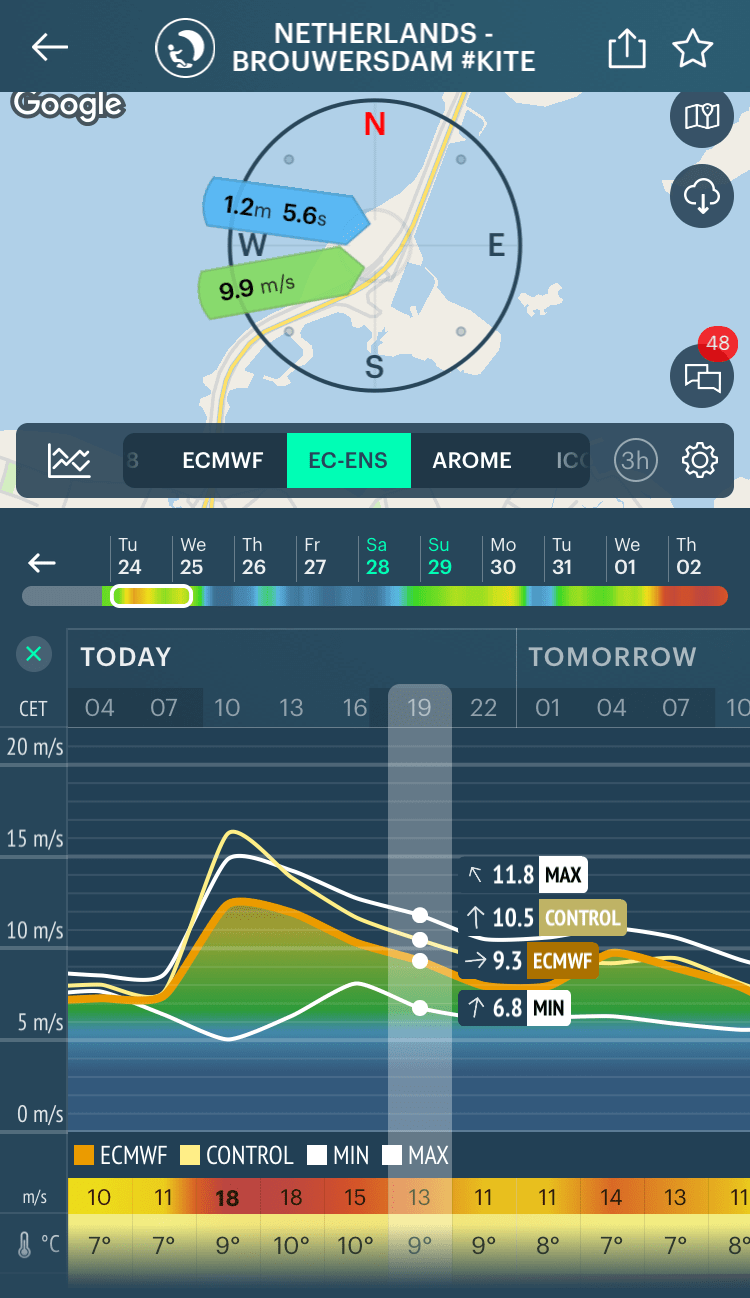
Task: Open the map layer picker
Action: (x=701, y=117)
